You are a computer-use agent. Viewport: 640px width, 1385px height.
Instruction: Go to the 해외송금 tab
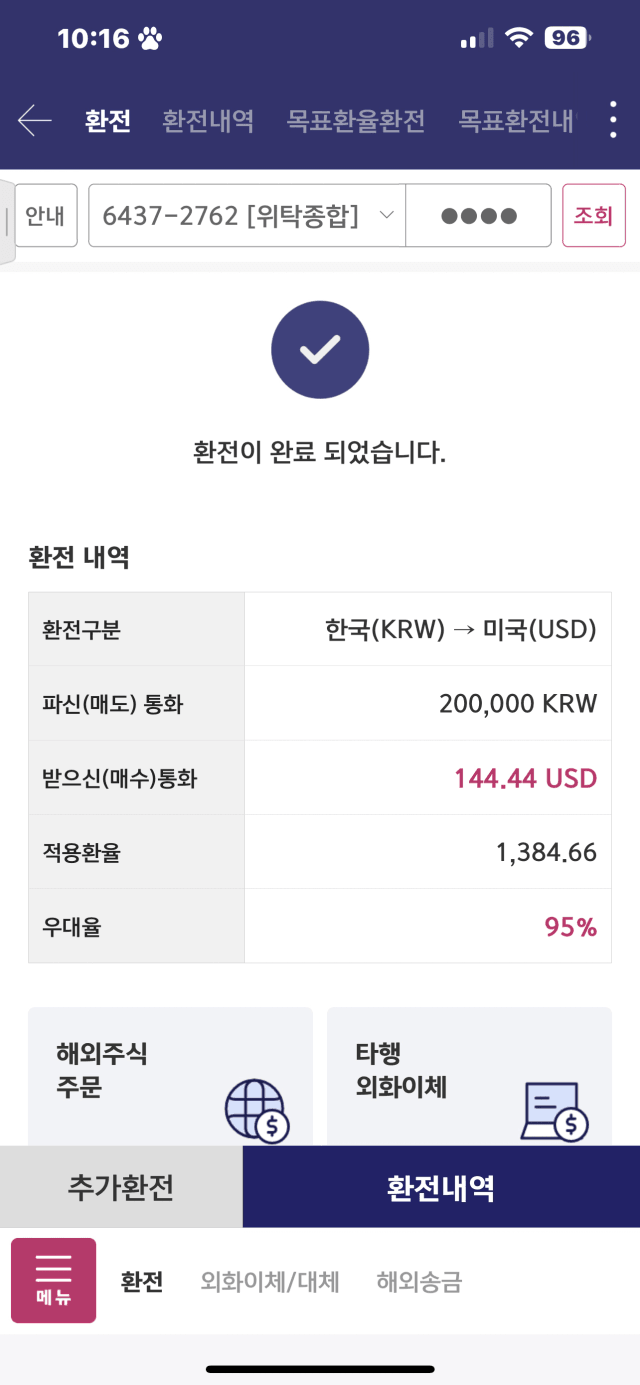click(x=419, y=1282)
